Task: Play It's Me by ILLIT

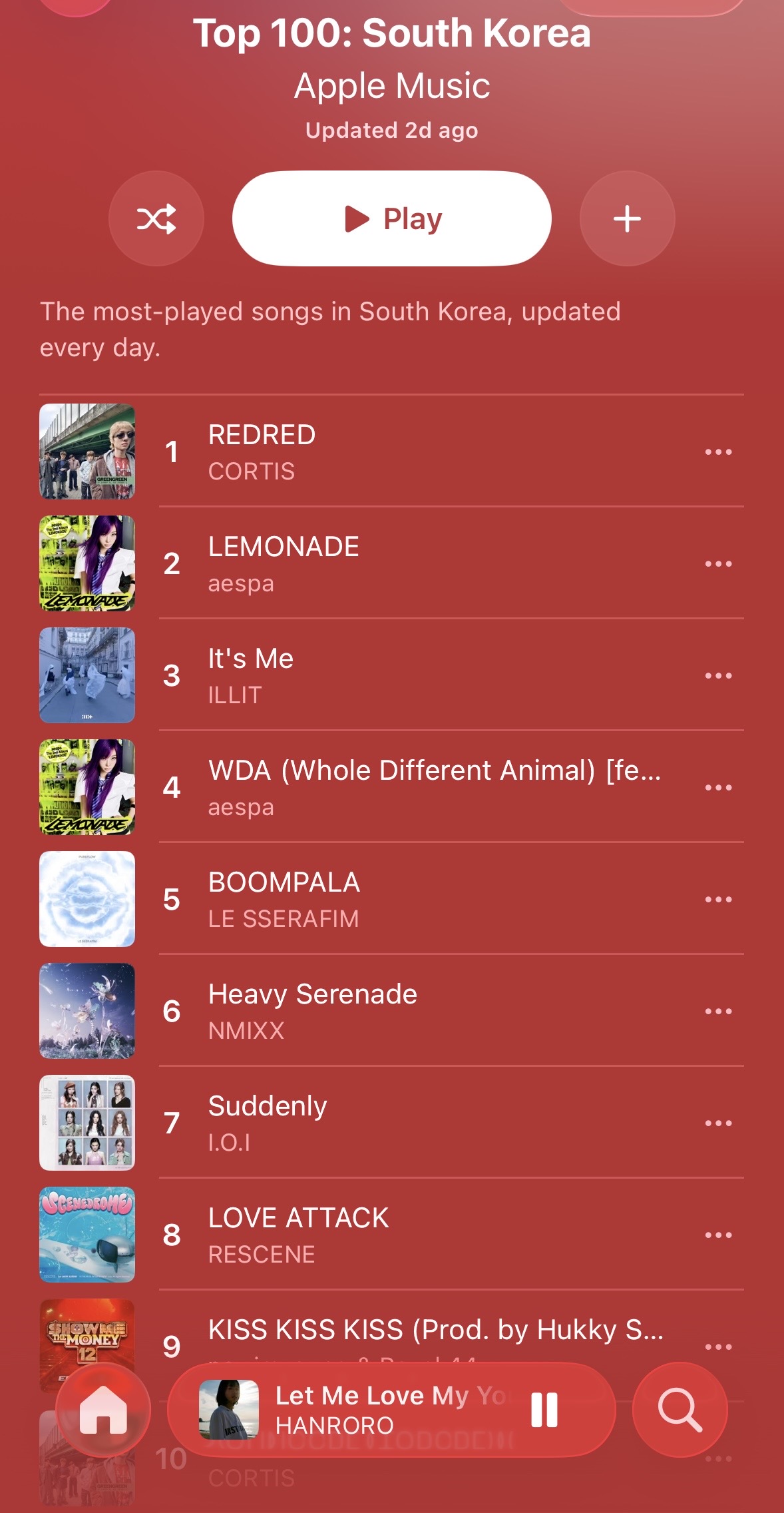Action: (x=391, y=675)
